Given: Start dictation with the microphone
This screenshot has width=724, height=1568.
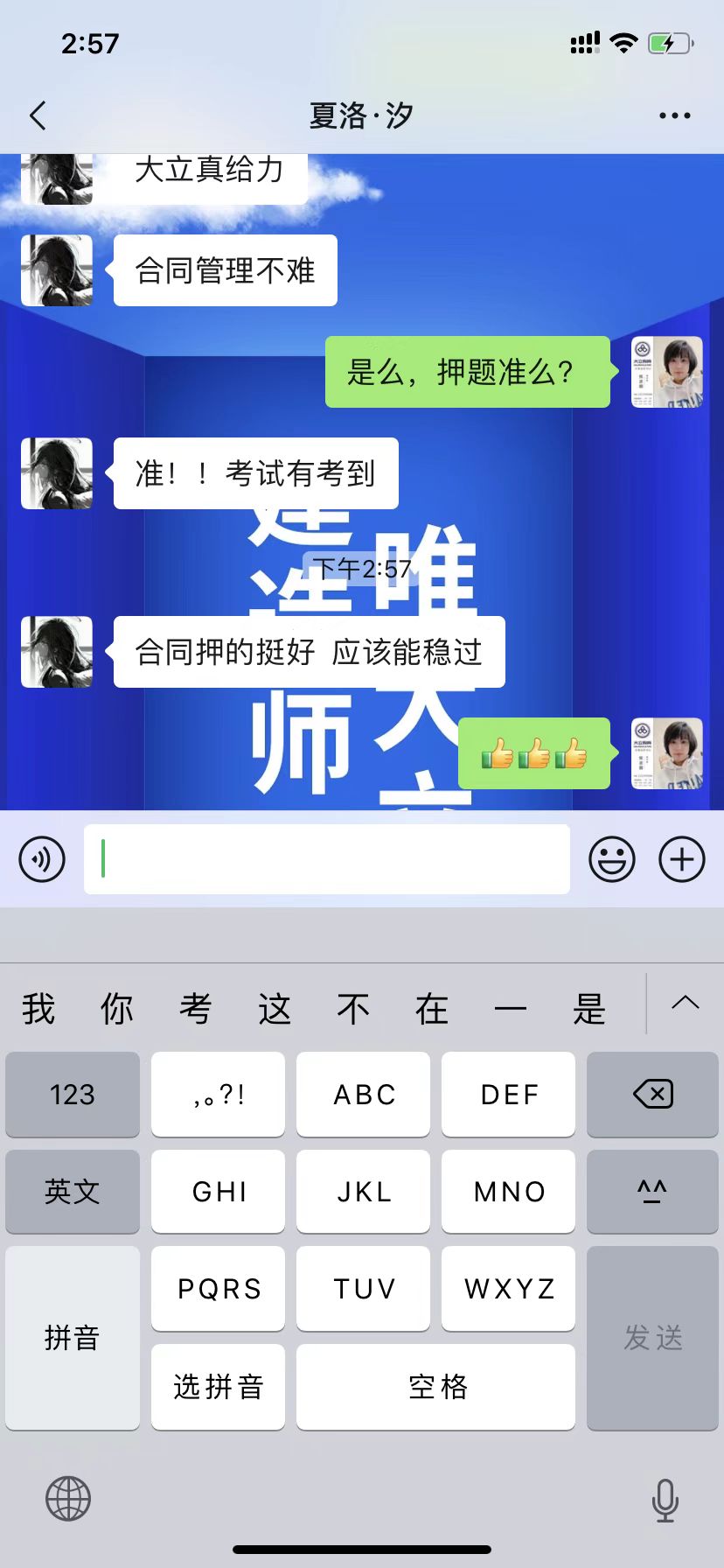Looking at the screenshot, I should [665, 1500].
